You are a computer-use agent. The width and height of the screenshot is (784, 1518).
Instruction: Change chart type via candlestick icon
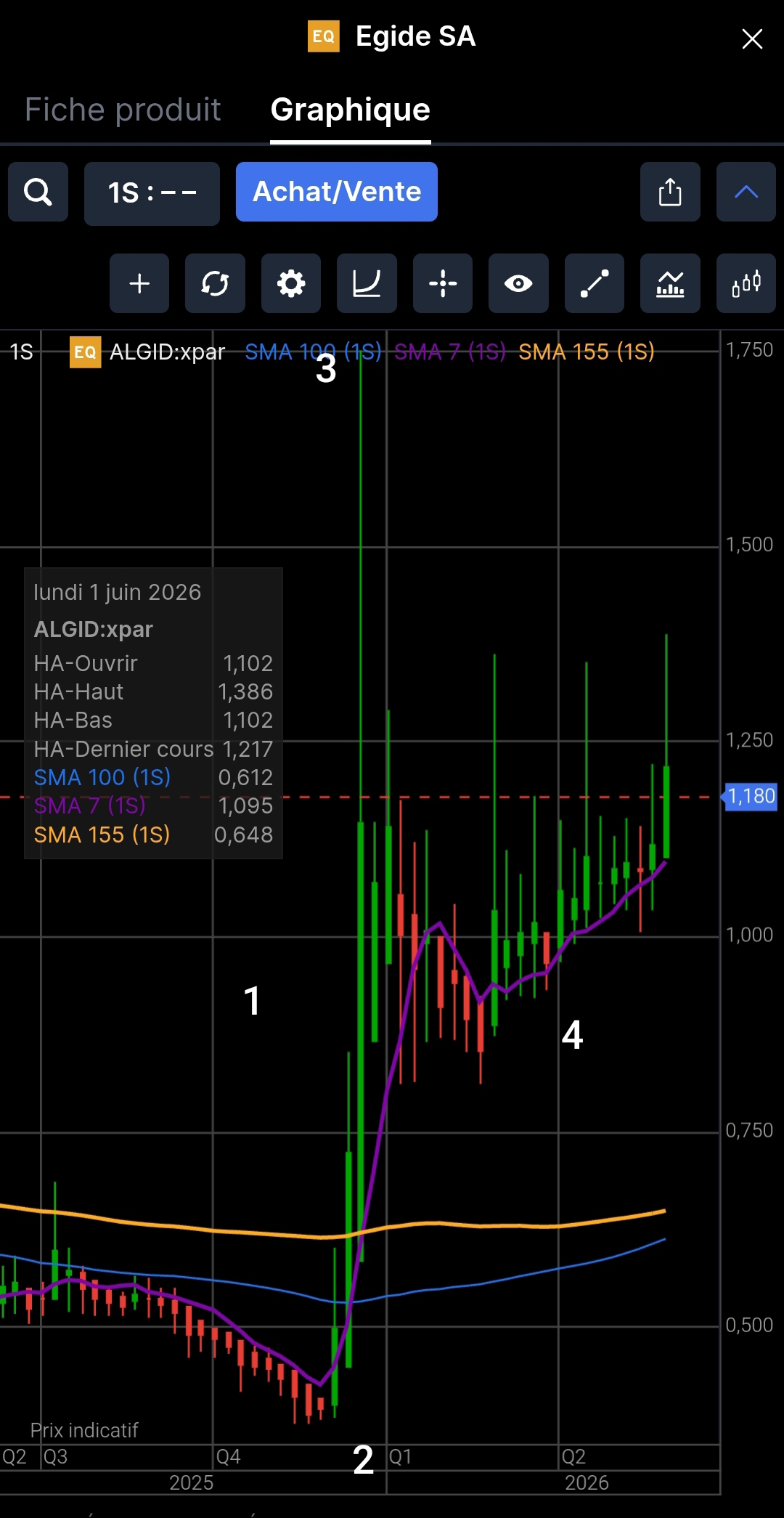pos(746,283)
